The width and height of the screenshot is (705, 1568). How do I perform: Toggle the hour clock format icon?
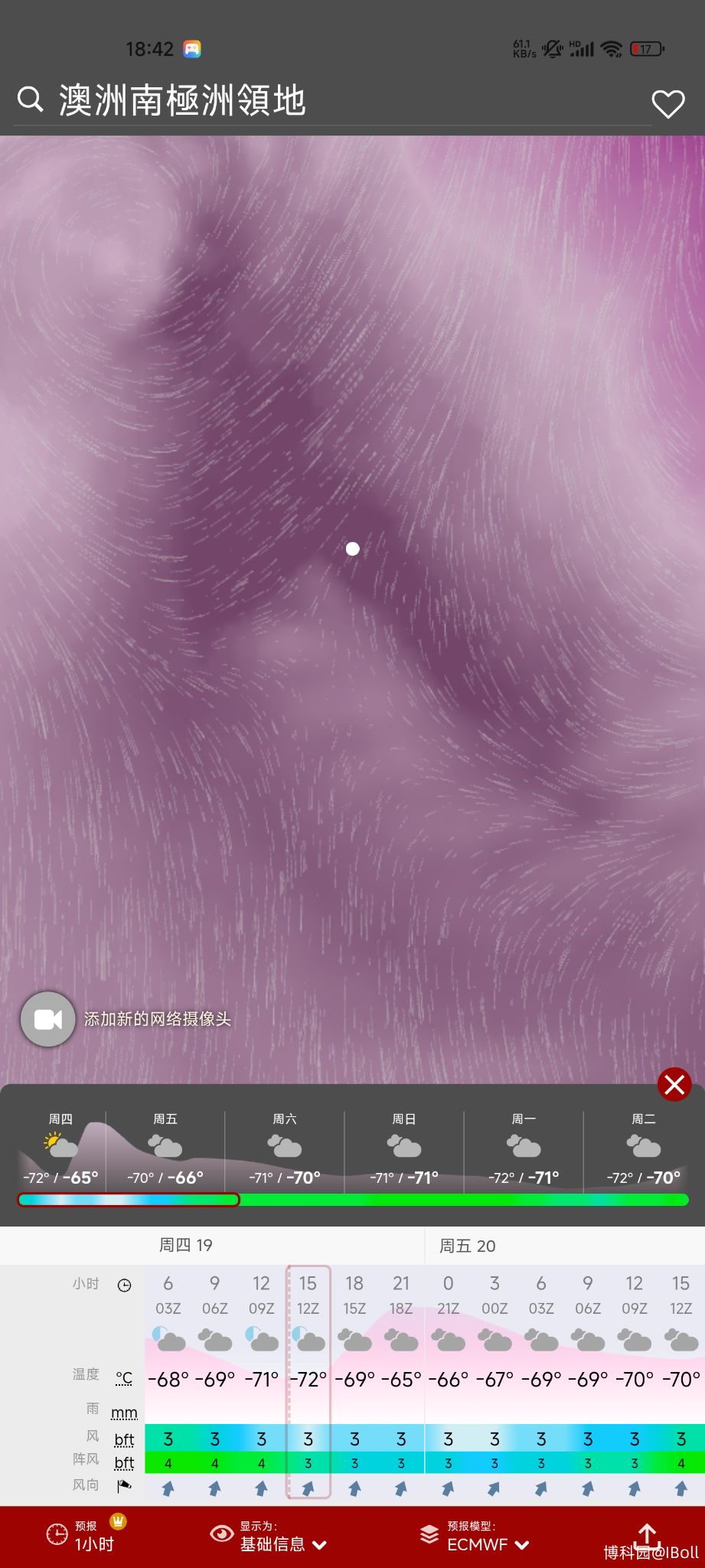pos(124,1285)
